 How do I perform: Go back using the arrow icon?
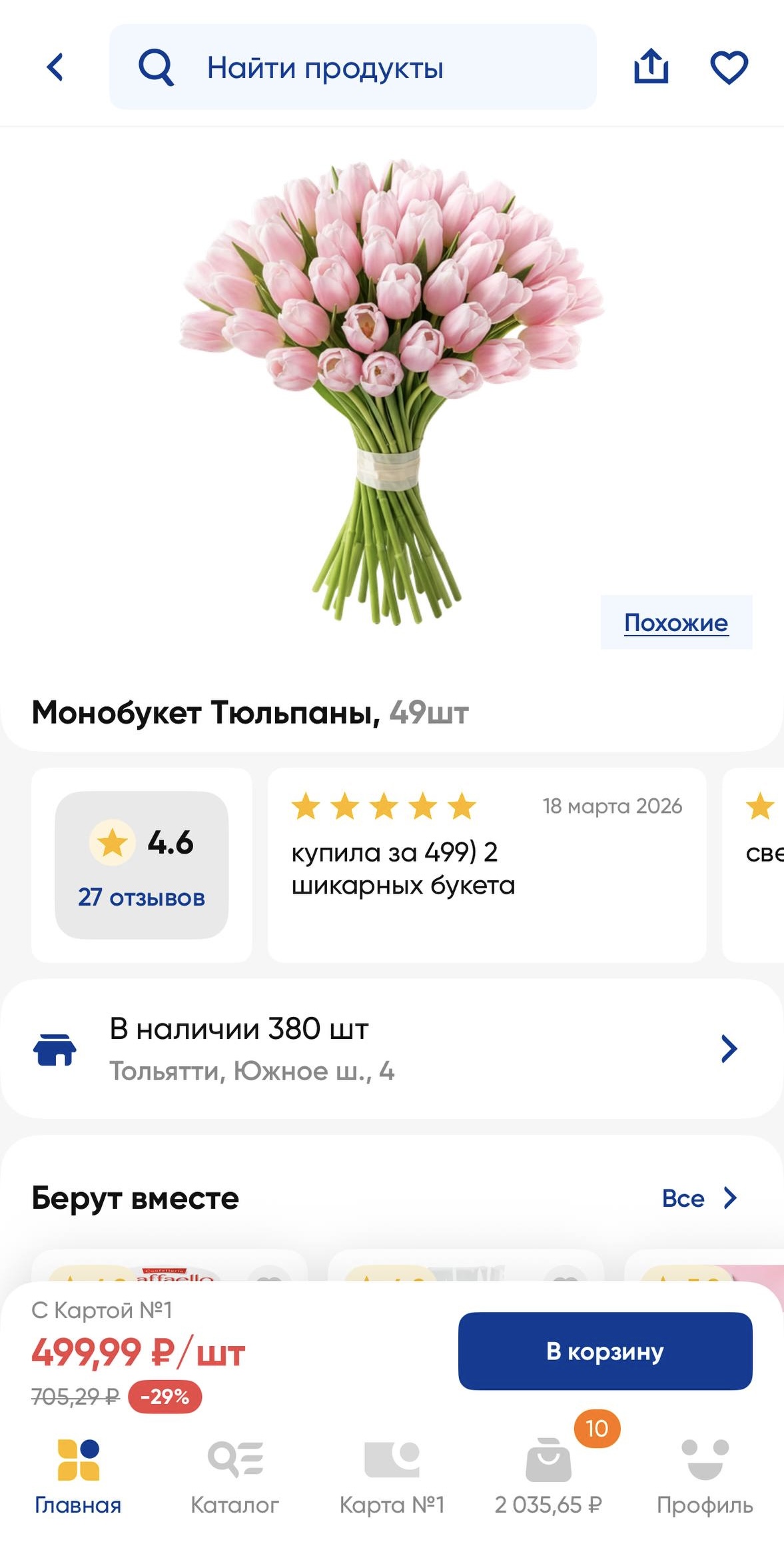tap(55, 67)
